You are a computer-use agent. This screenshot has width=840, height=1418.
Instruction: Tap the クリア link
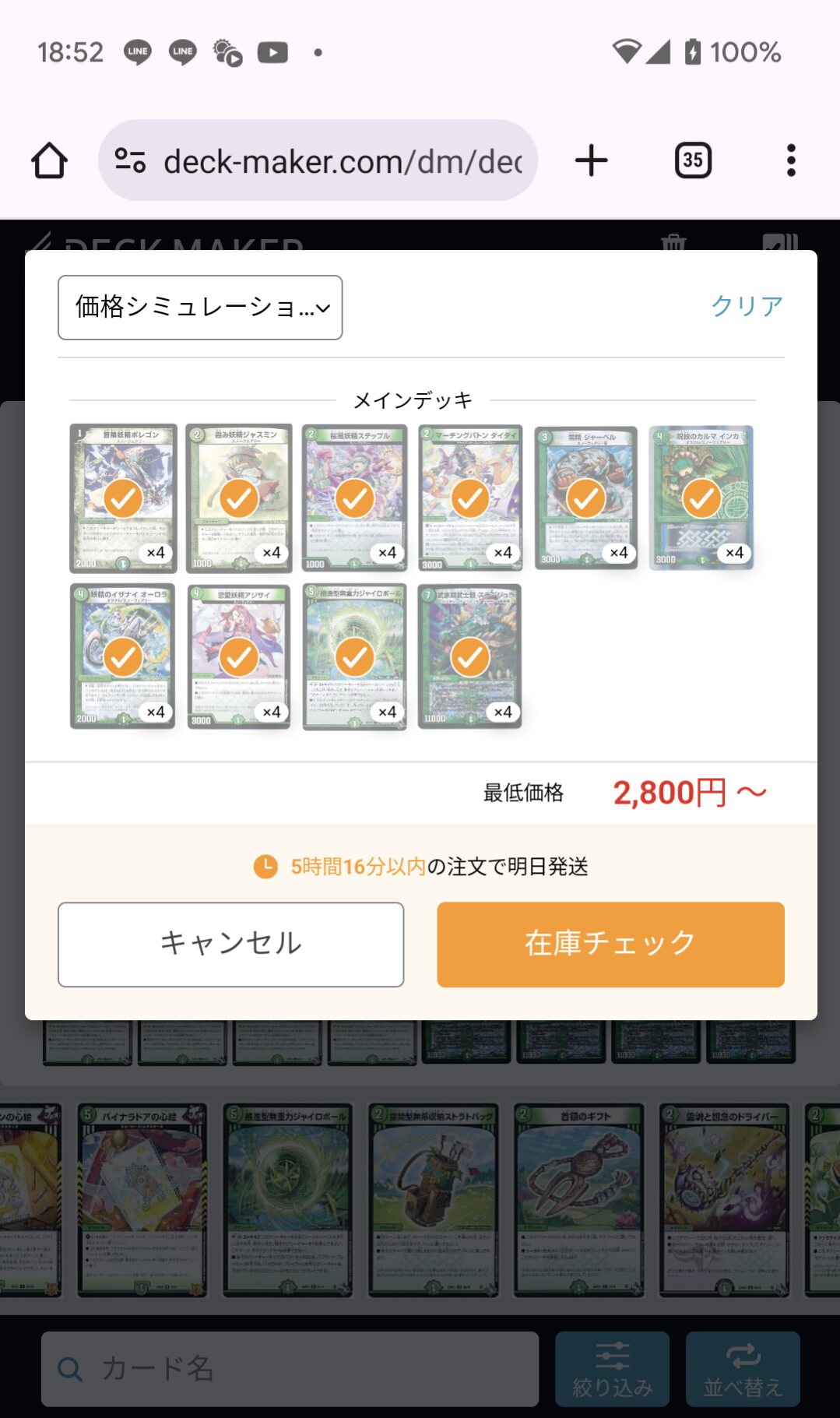[747, 306]
